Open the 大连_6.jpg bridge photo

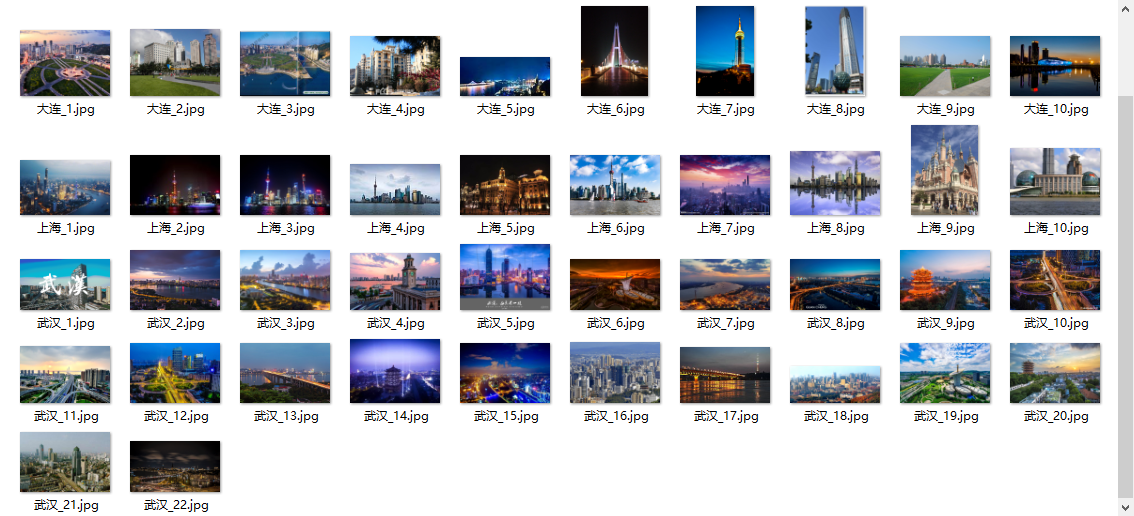[615, 51]
